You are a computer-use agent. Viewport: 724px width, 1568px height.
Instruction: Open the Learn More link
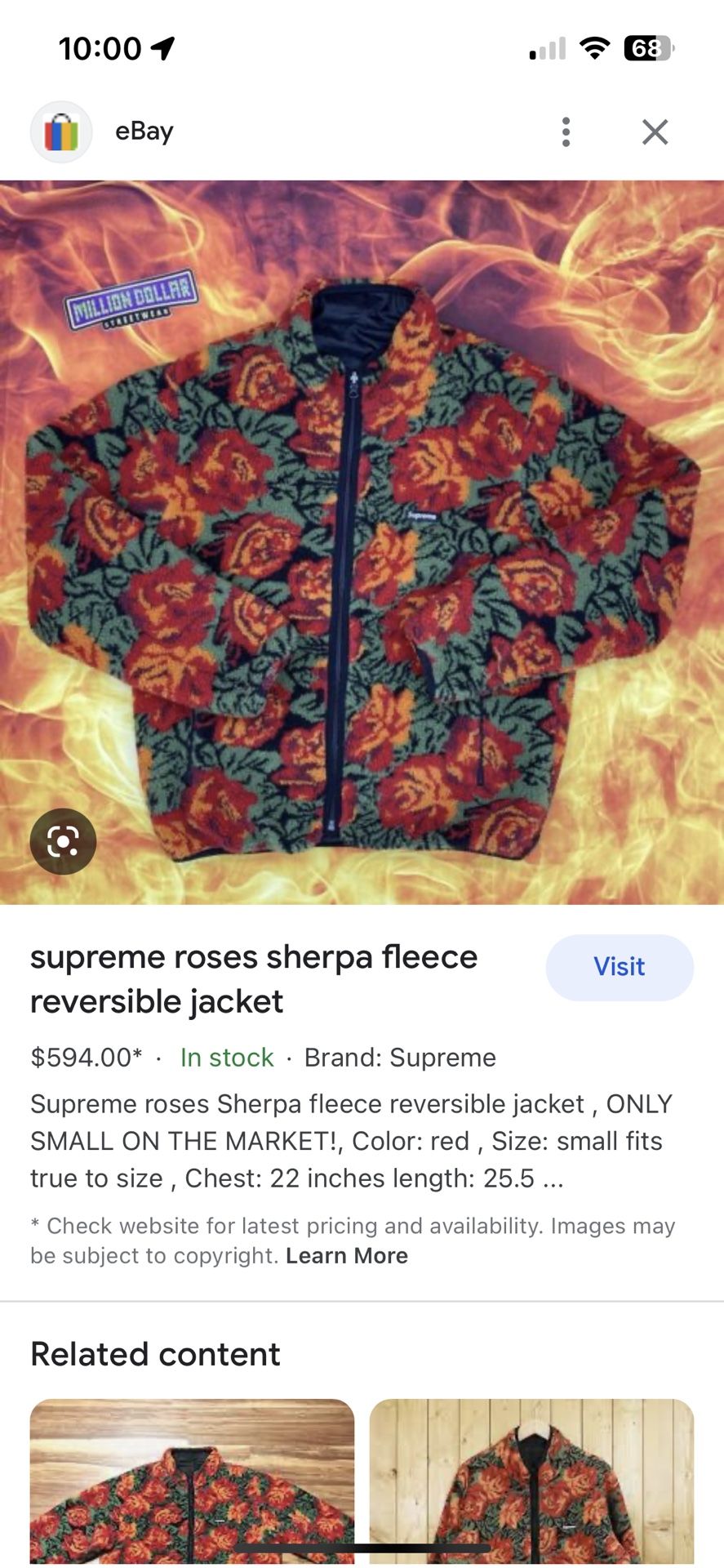pyautogui.click(x=347, y=1255)
